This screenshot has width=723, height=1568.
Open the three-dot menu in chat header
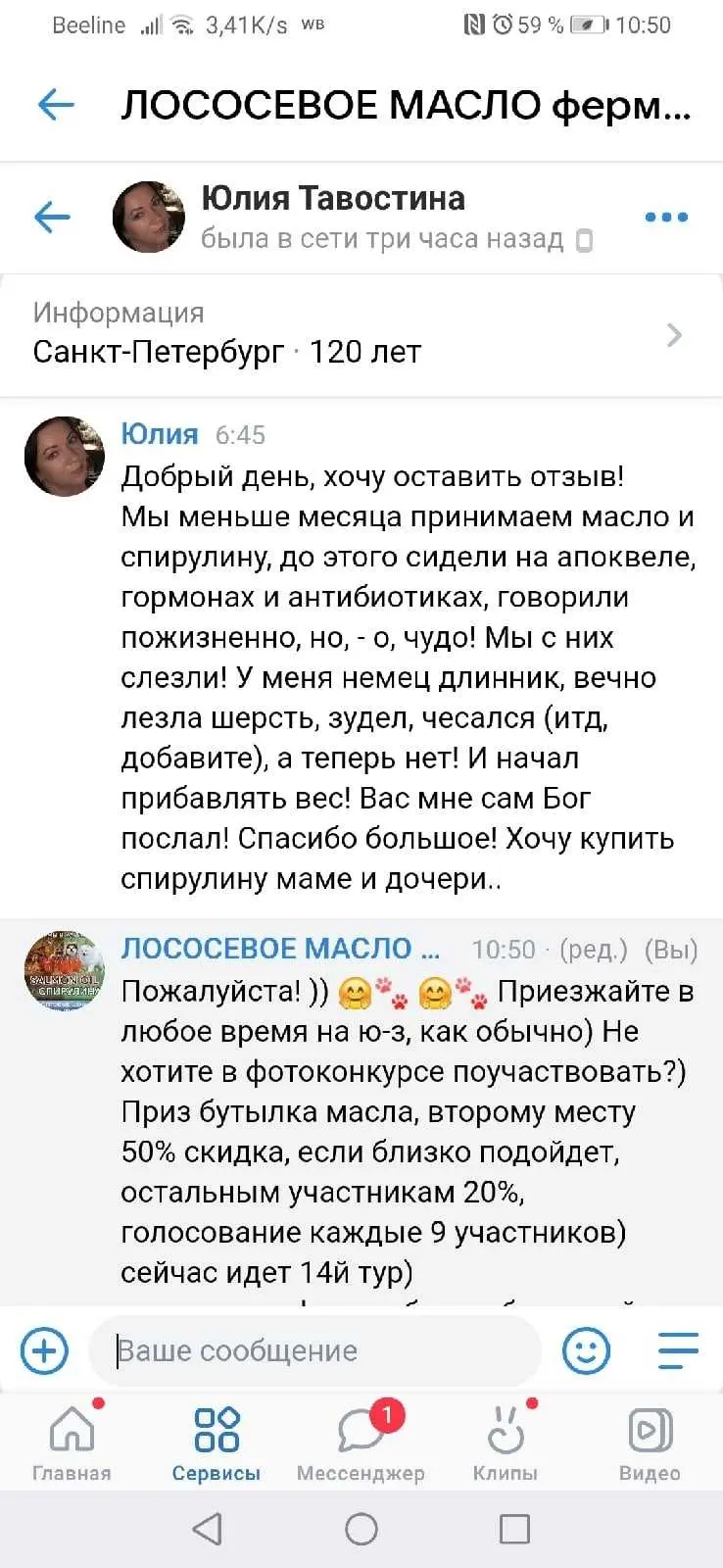pyautogui.click(x=666, y=217)
